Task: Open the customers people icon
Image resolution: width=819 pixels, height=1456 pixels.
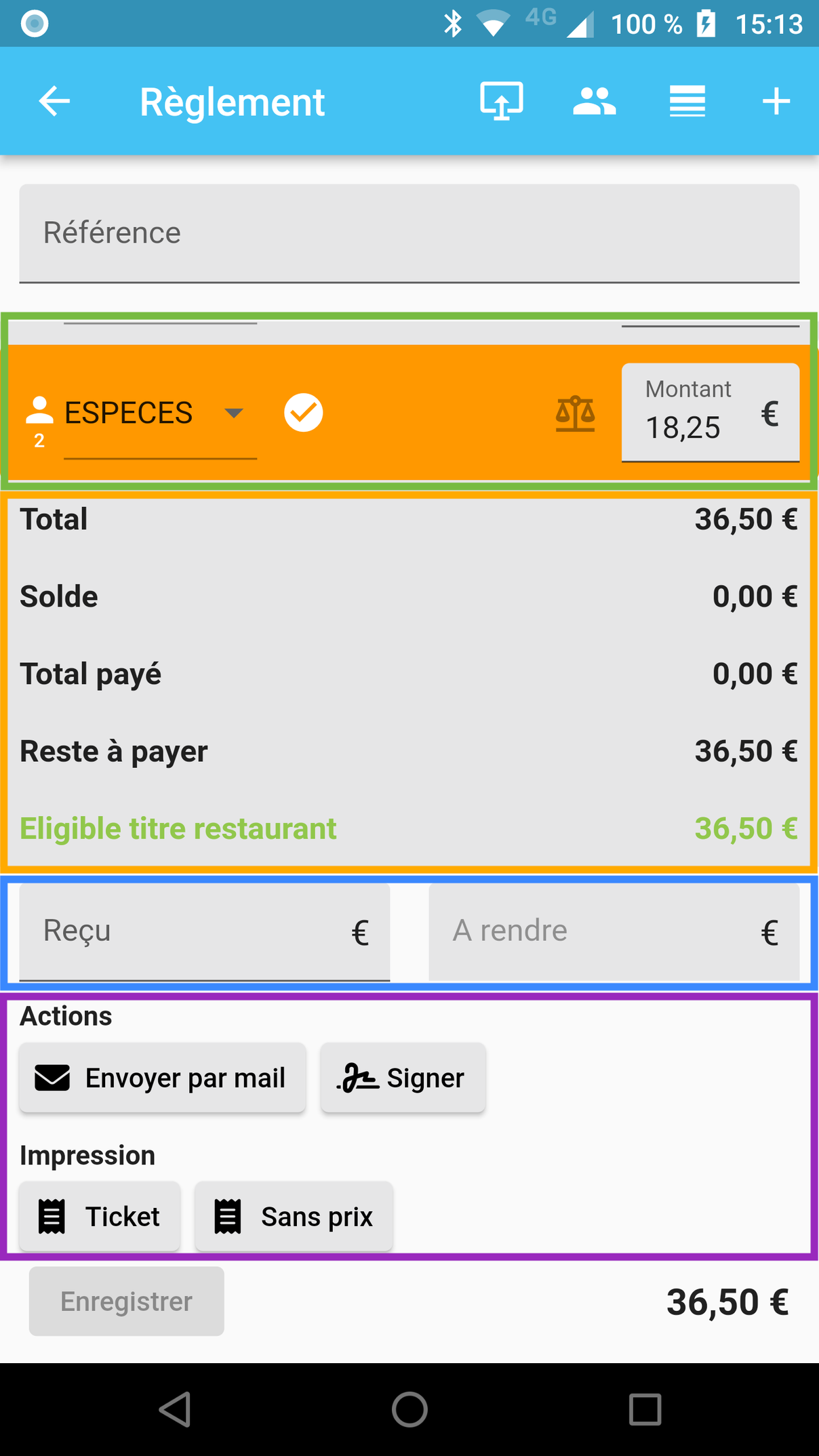Action: [594, 102]
